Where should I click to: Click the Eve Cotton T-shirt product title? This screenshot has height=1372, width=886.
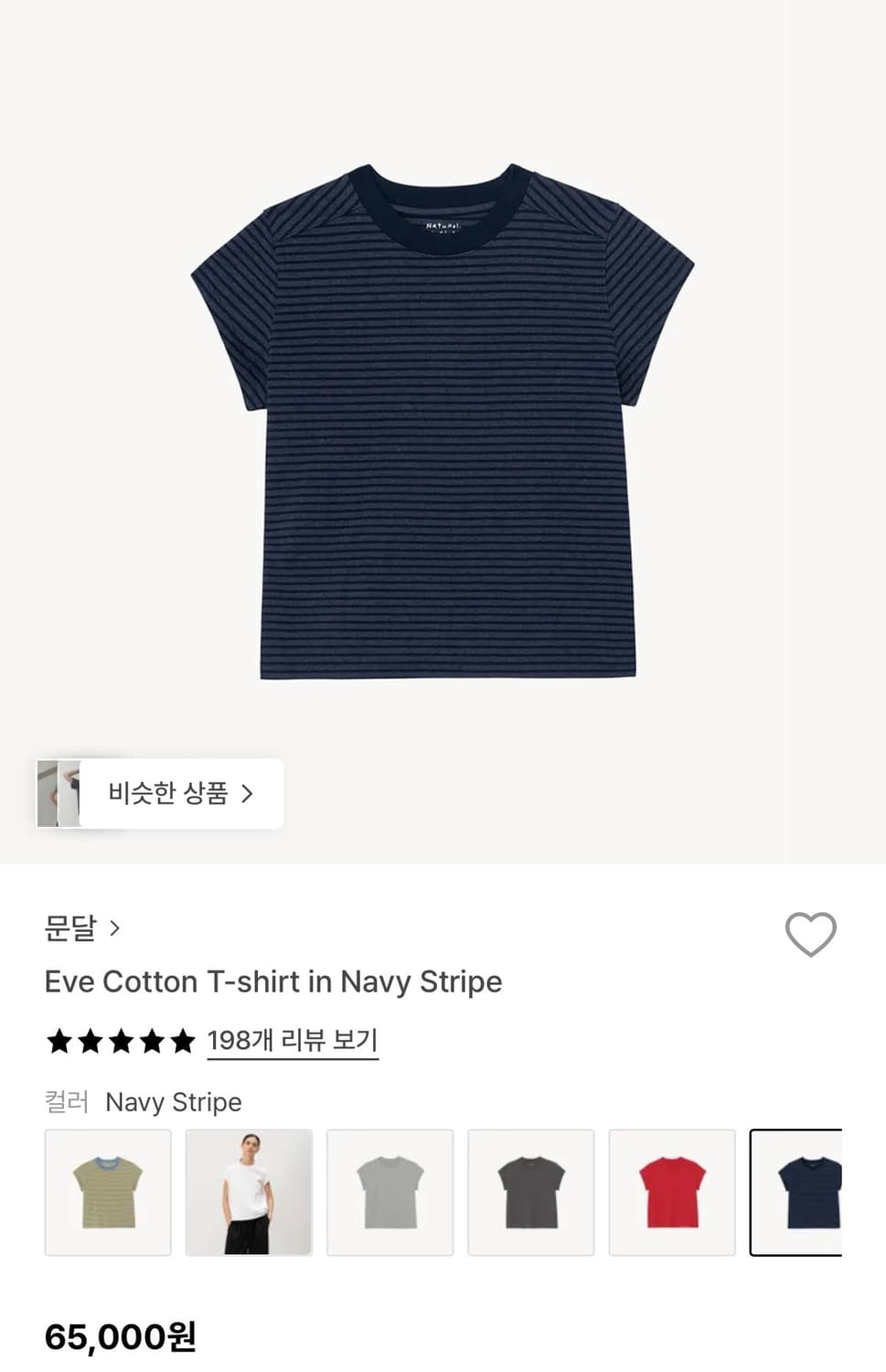click(272, 981)
